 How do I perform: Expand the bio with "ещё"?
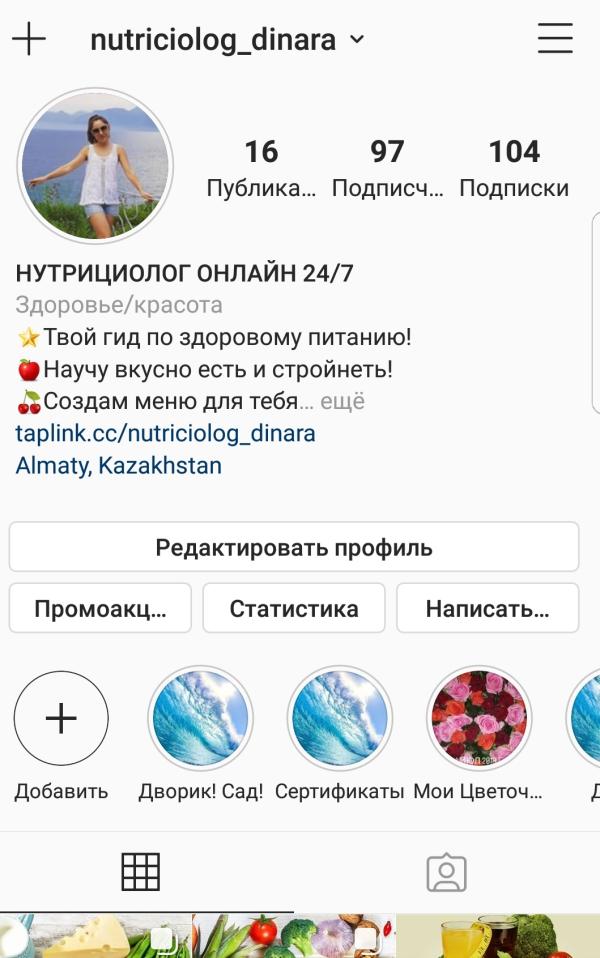point(343,402)
